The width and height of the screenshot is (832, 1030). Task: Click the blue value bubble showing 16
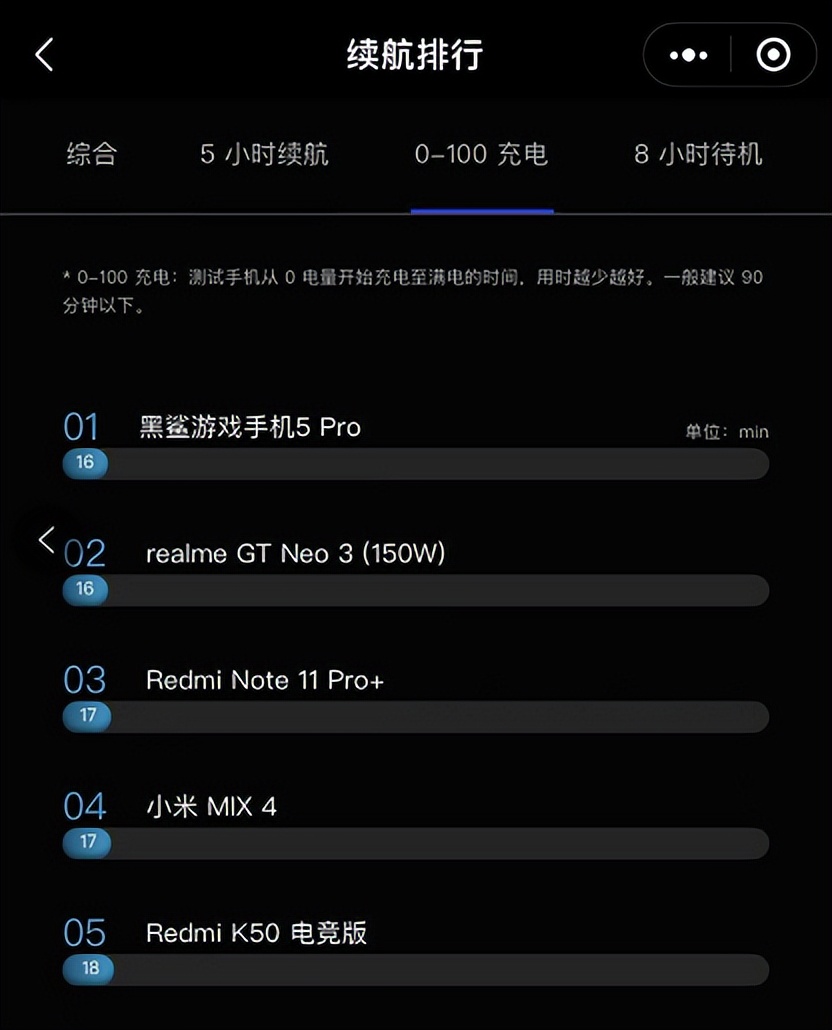(x=85, y=463)
